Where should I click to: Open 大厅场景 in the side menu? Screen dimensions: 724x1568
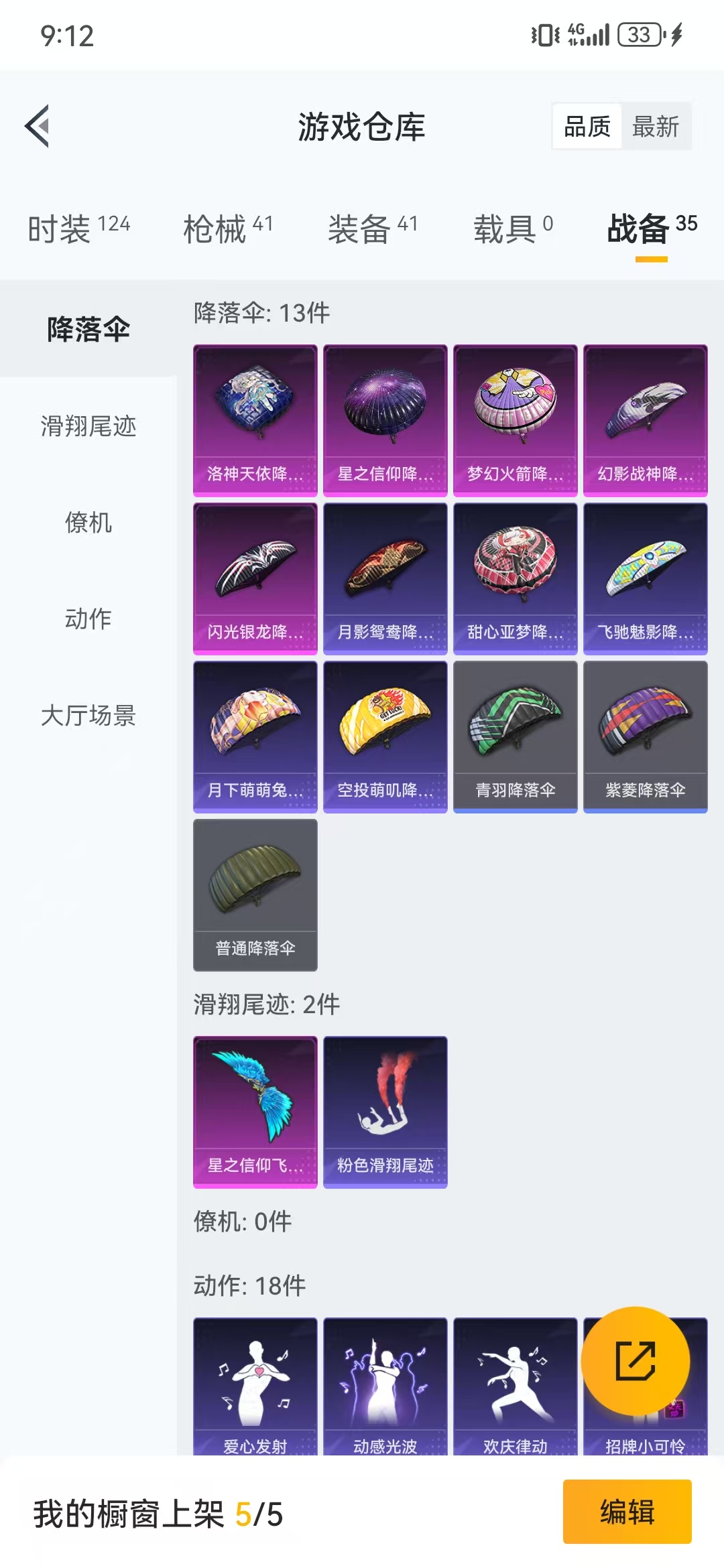tap(88, 716)
